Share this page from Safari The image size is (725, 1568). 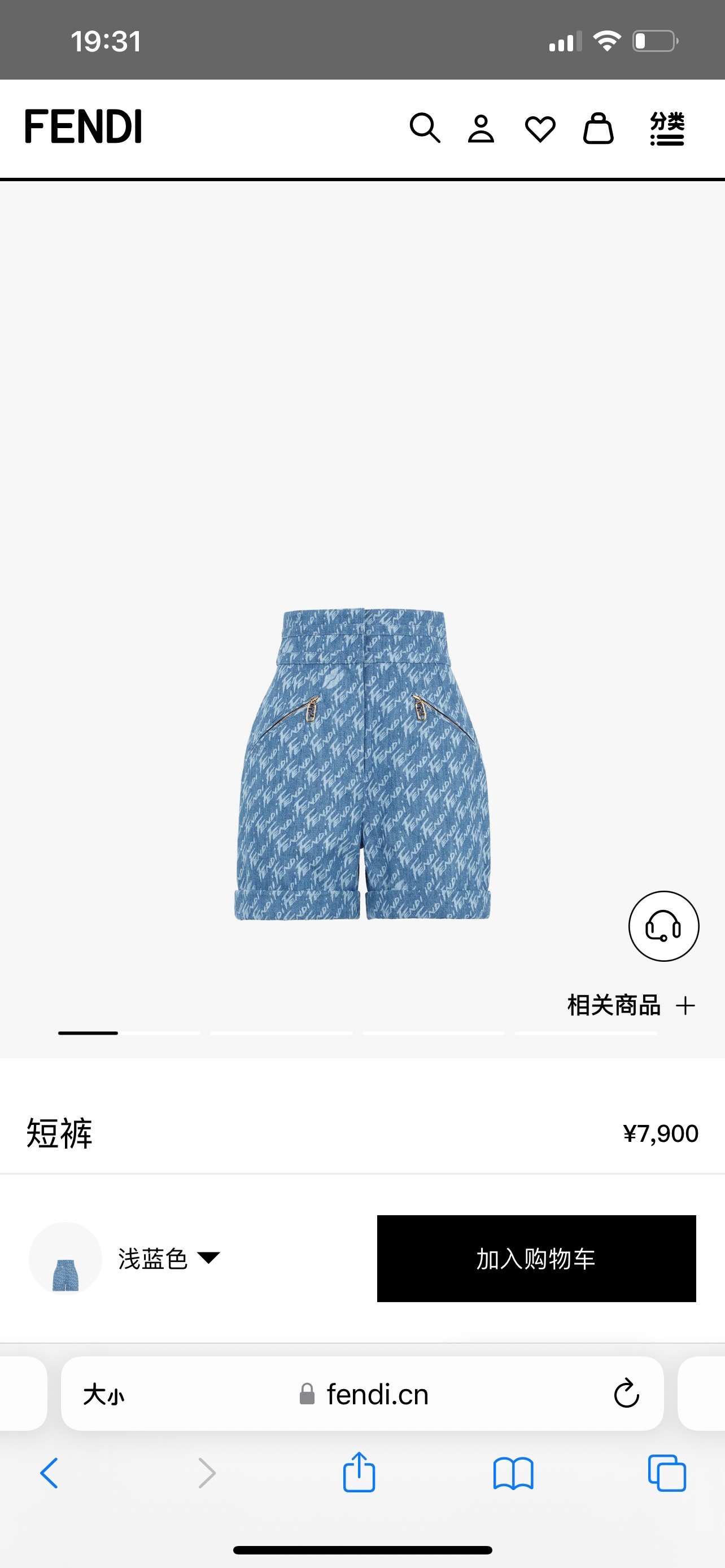(359, 1473)
